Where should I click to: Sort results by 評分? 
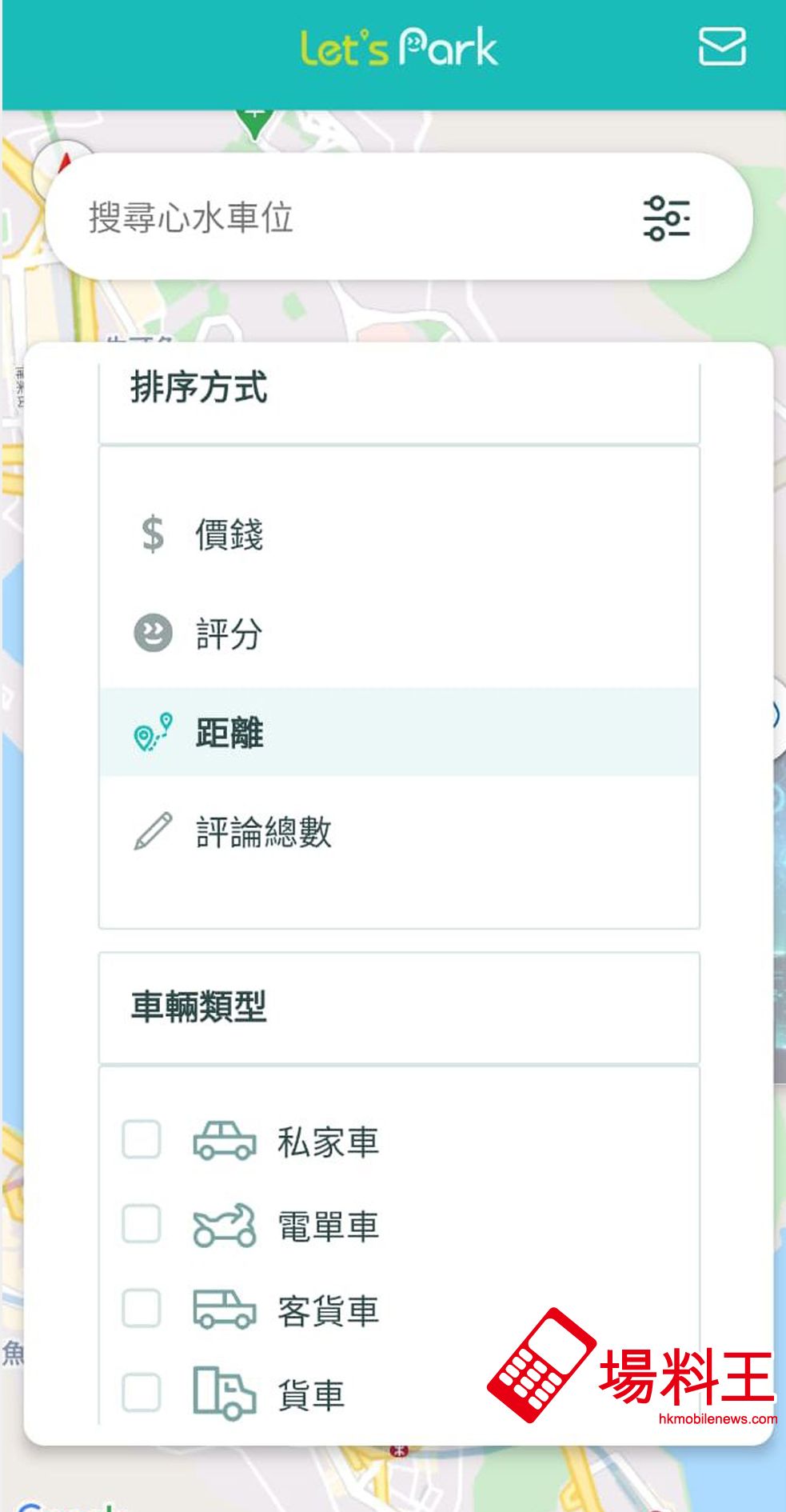coord(229,634)
